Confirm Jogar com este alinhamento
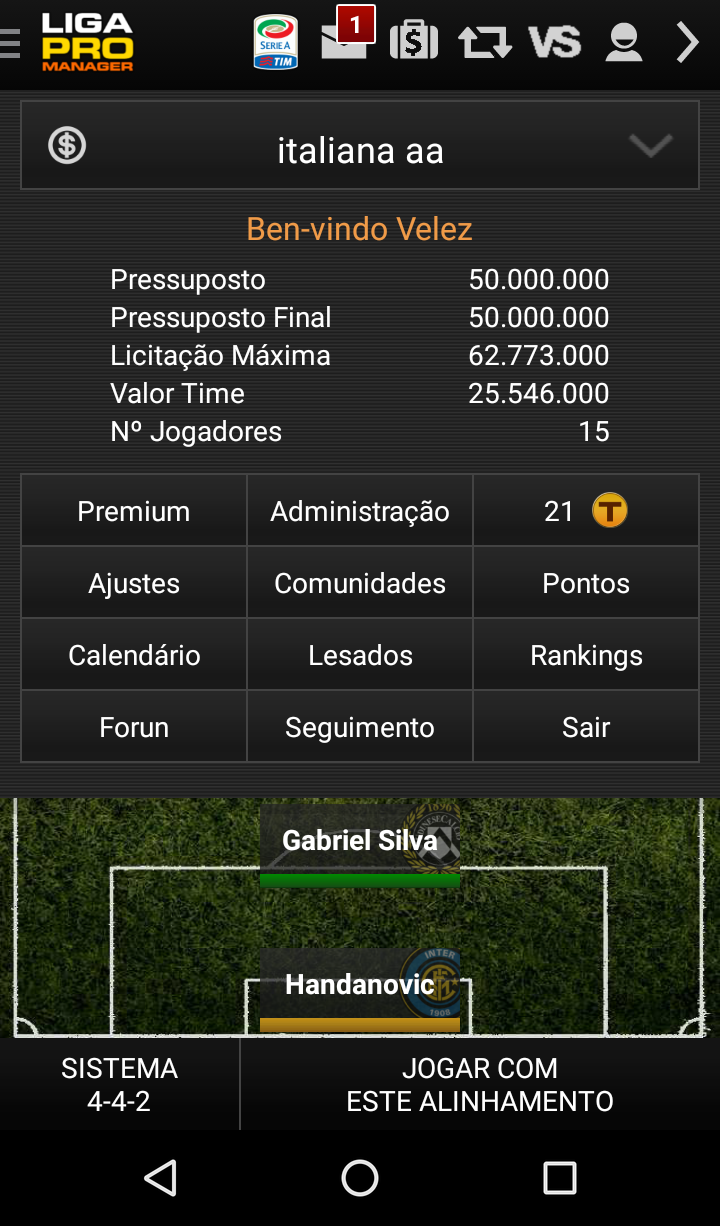720x1226 pixels. 480,1084
